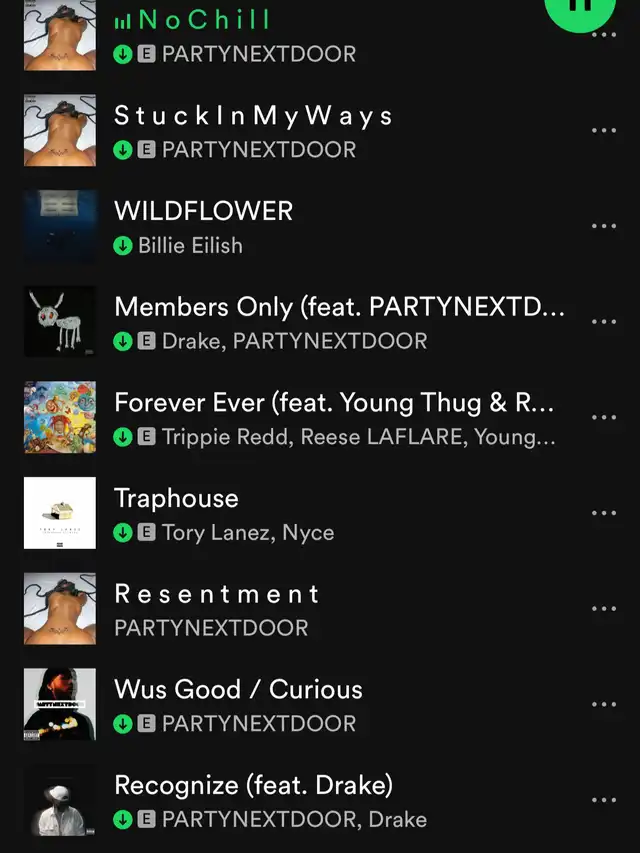This screenshot has height=853, width=640.
Task: Open more options for Forever Ever
Action: pyautogui.click(x=604, y=418)
